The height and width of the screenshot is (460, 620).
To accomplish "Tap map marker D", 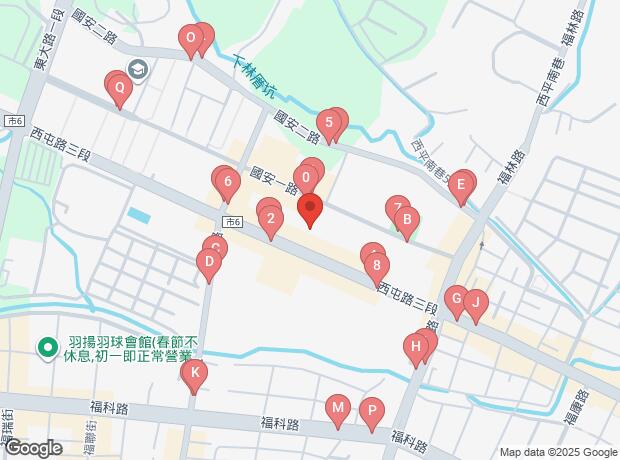I will [208, 265].
